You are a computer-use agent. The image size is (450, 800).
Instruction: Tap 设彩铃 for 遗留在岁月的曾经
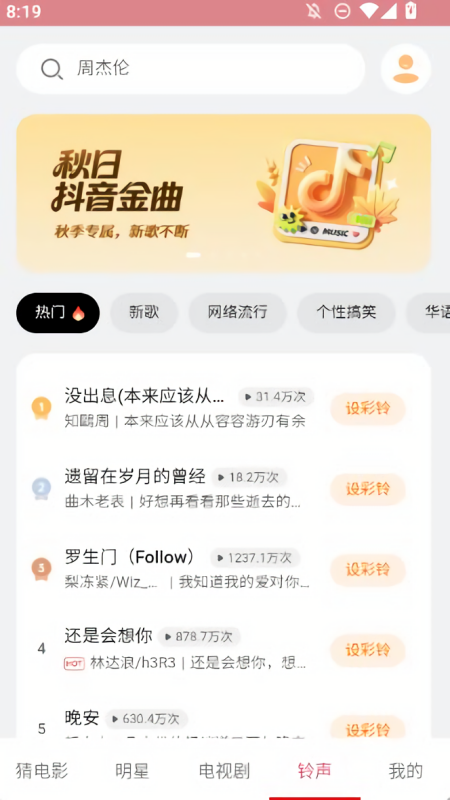[368, 489]
